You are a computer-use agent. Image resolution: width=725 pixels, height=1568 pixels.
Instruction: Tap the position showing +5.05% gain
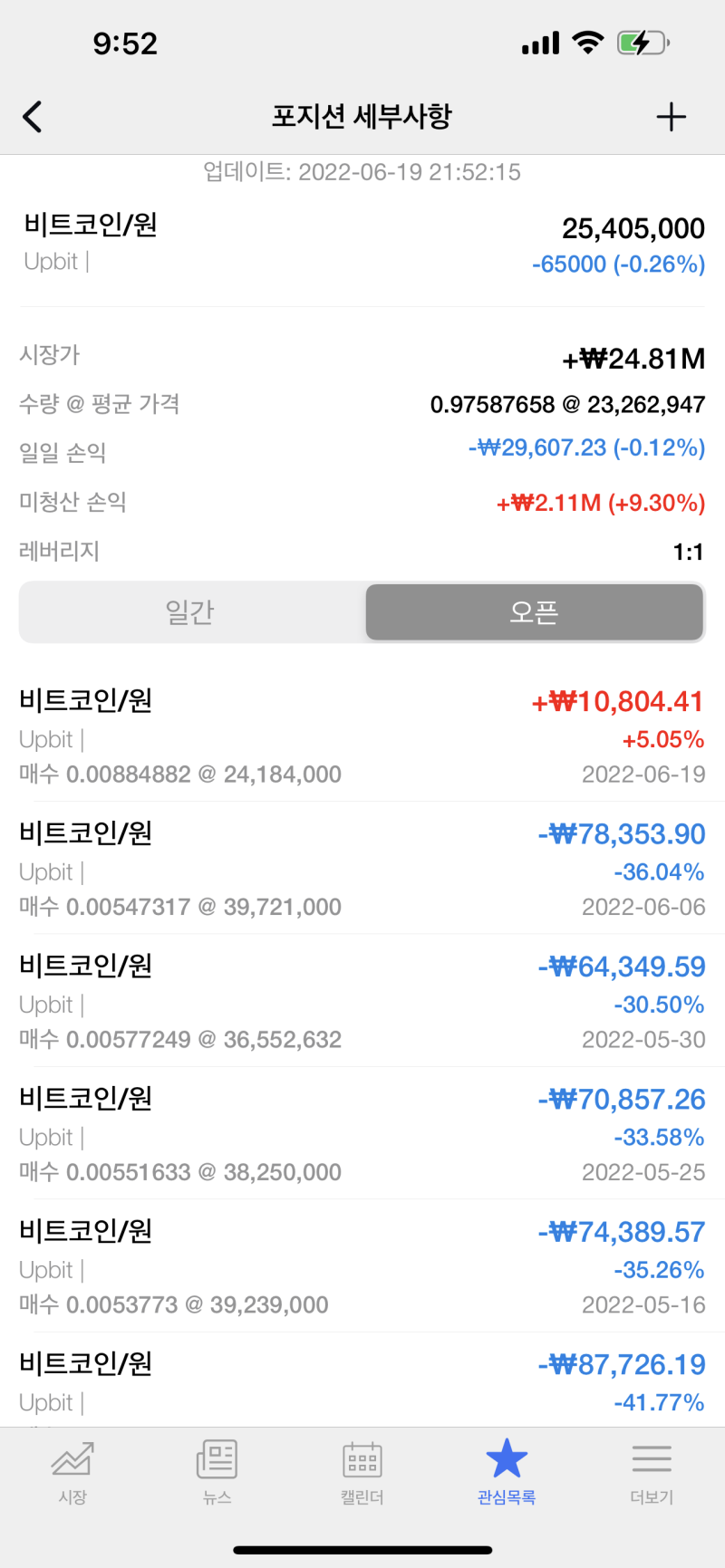point(362,734)
